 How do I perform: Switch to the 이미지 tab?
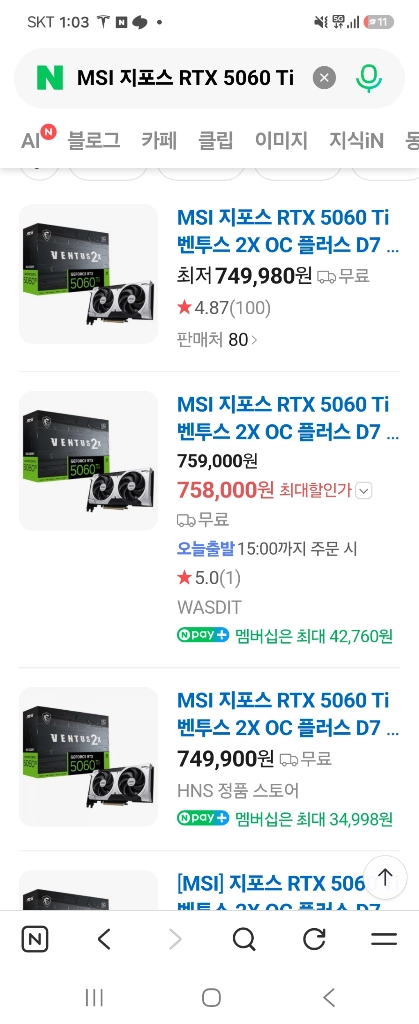(281, 140)
